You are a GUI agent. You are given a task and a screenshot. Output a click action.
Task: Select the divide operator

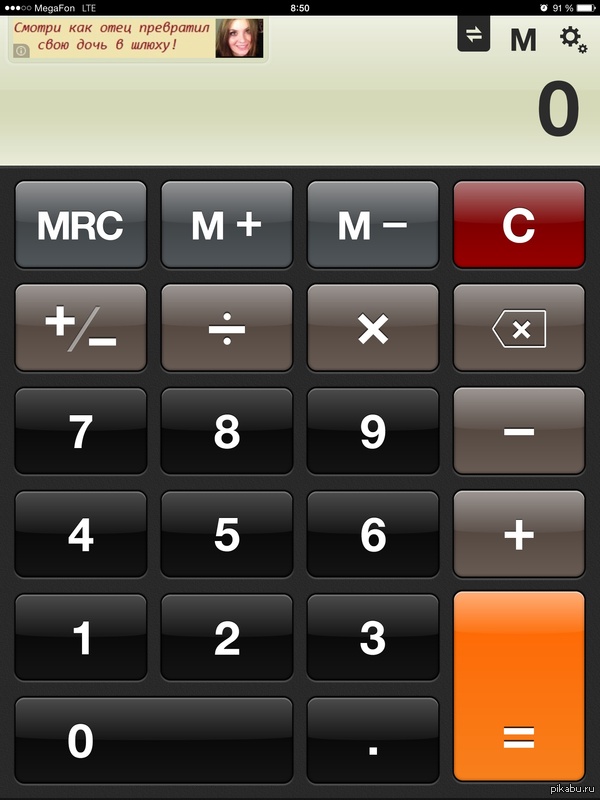point(227,328)
